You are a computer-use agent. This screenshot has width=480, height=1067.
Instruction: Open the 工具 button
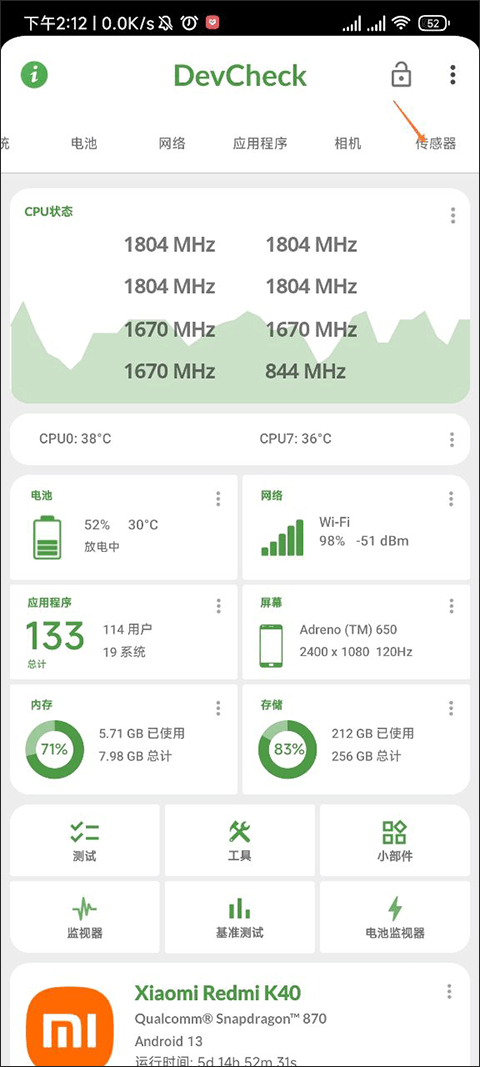tap(240, 840)
